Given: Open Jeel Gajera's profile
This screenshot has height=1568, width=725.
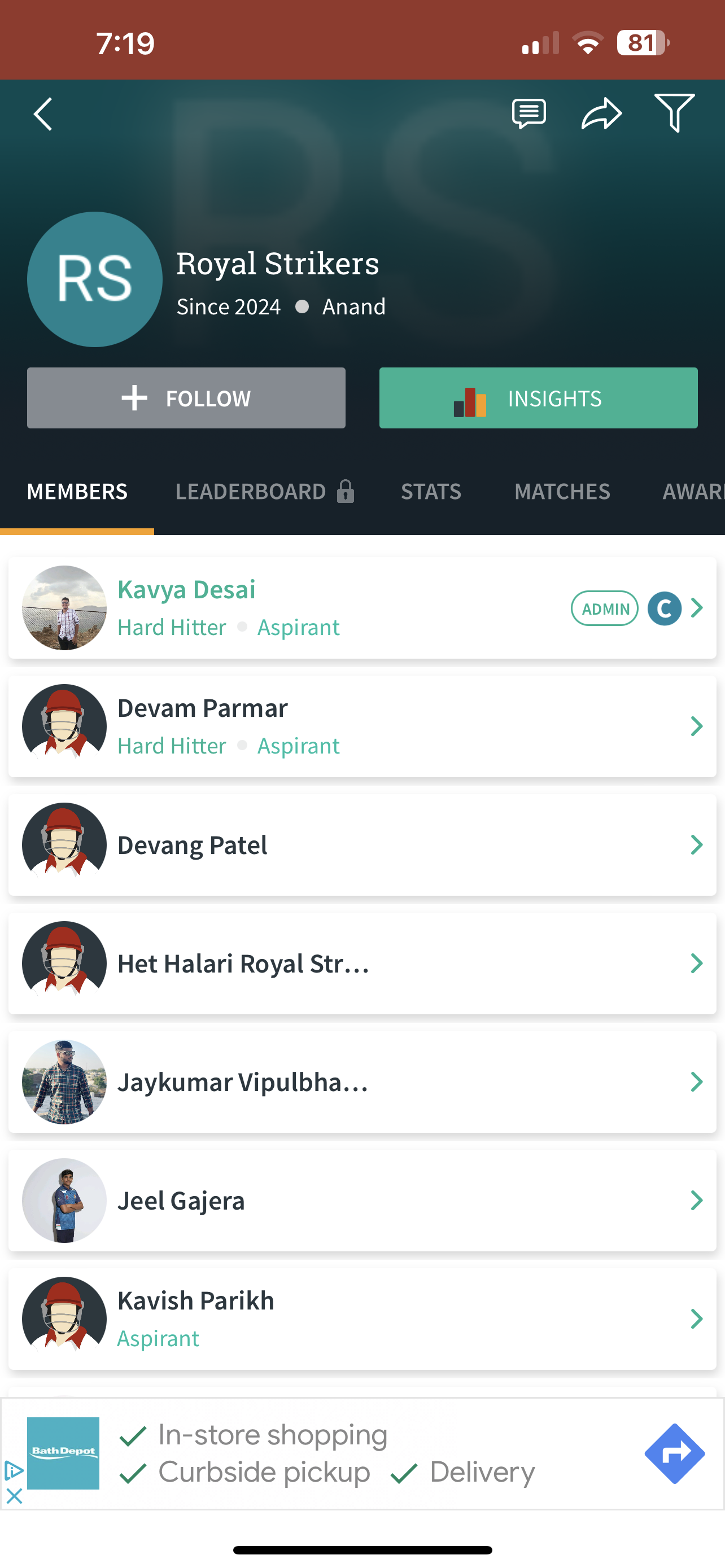Looking at the screenshot, I should point(362,1201).
